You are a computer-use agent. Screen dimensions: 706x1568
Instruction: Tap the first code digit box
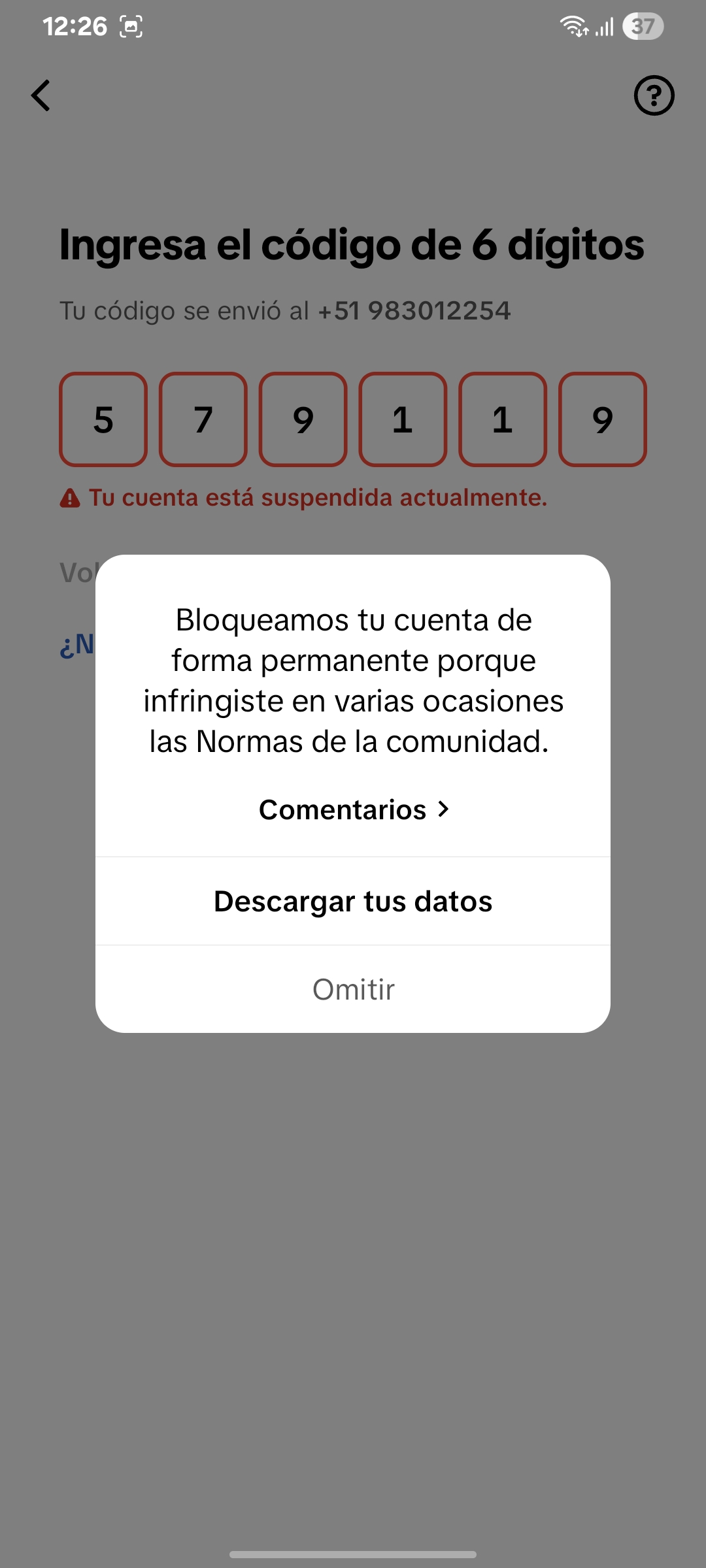click(x=103, y=419)
